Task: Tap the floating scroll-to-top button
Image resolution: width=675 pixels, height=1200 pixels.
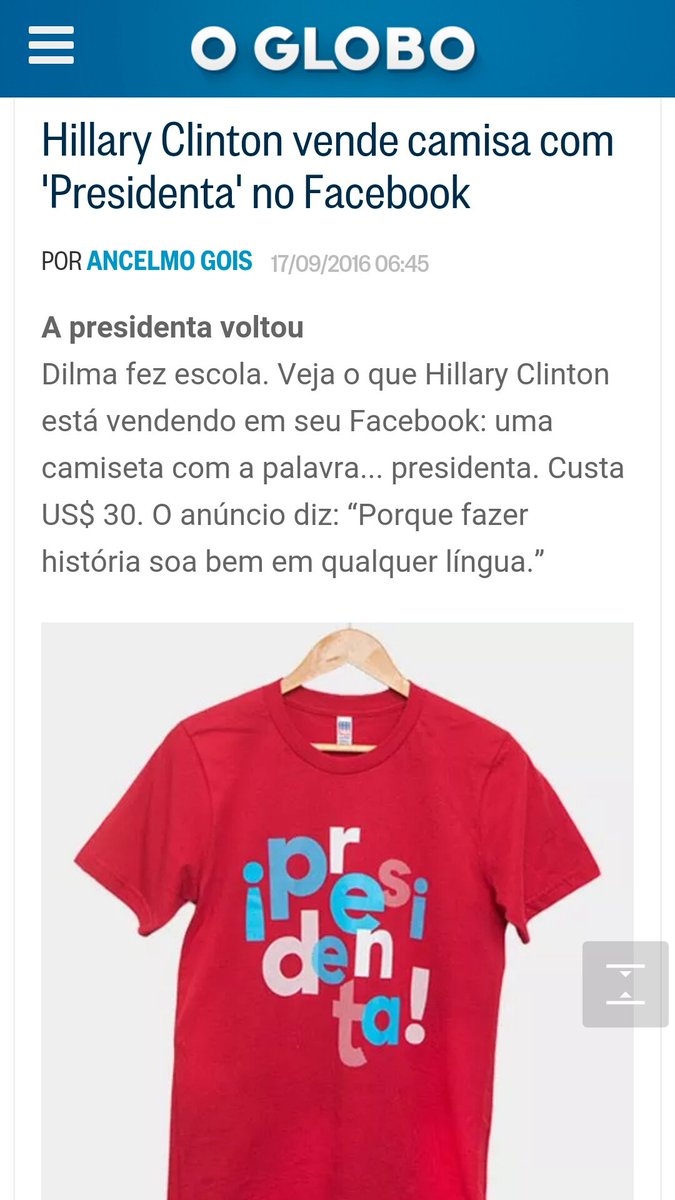Action: 625,984
